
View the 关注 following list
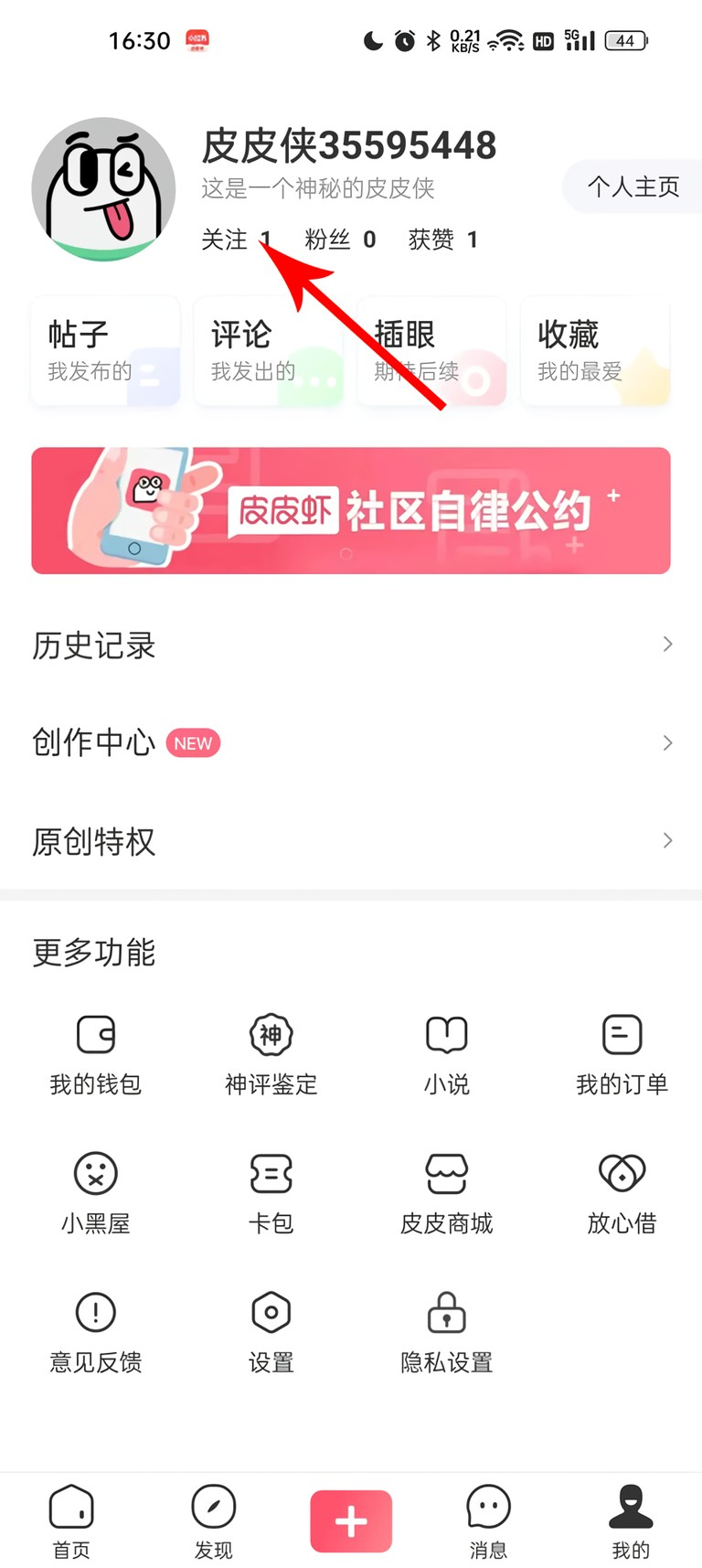coord(234,240)
